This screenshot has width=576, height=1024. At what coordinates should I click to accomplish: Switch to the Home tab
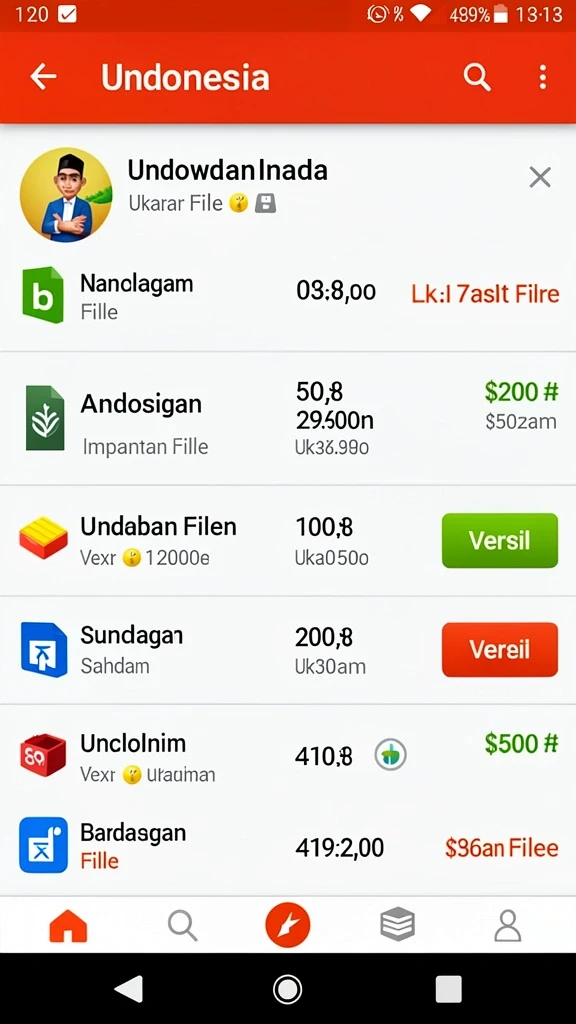[x=68, y=925]
